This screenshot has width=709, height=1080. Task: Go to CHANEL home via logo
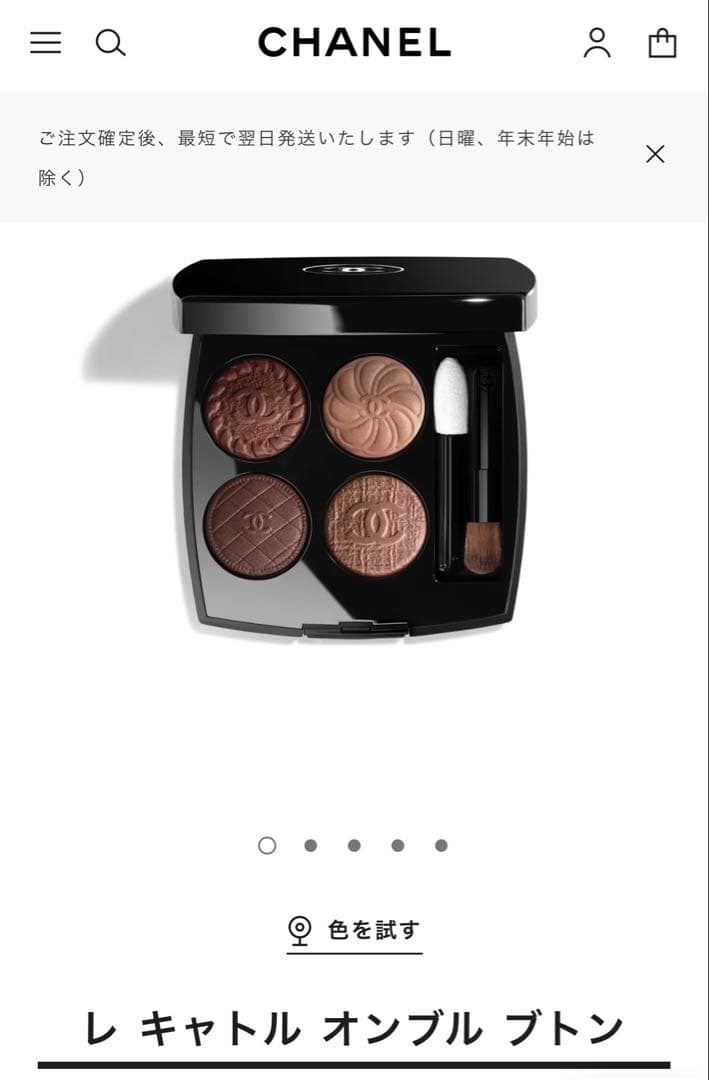click(x=354, y=42)
